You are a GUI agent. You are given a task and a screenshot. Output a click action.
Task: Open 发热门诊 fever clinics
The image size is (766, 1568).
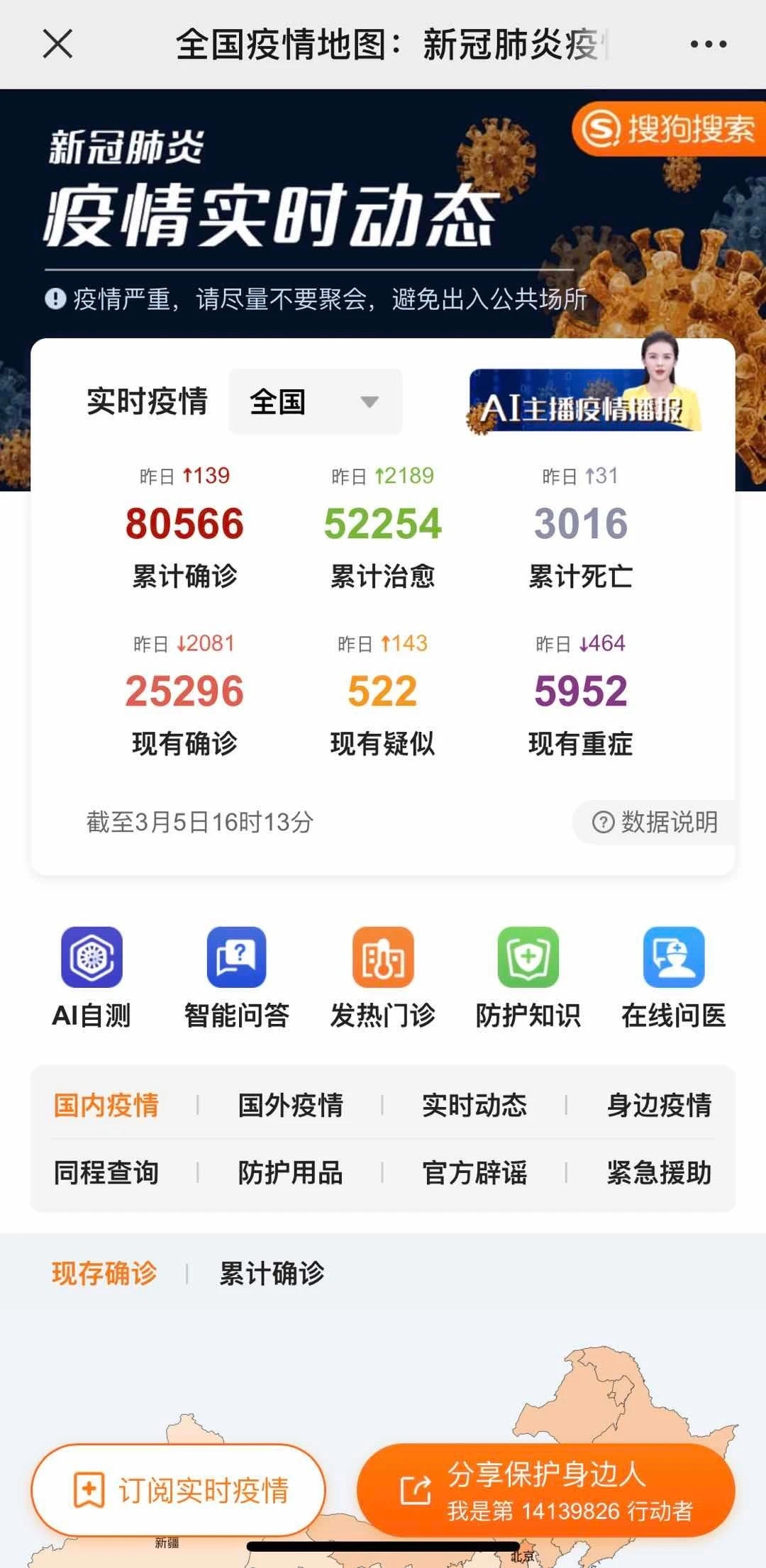pyautogui.click(x=383, y=977)
